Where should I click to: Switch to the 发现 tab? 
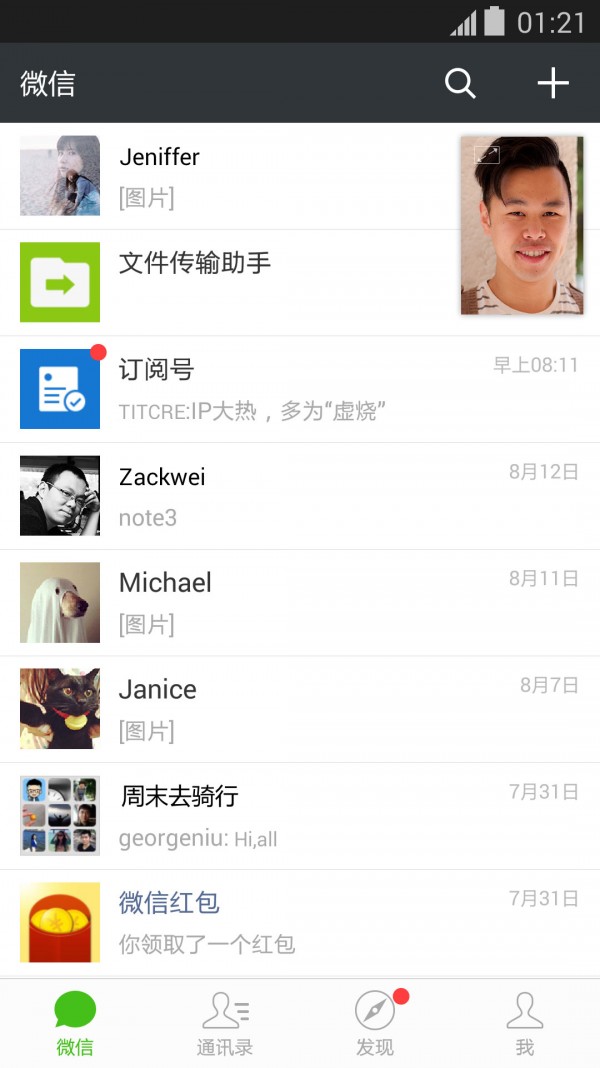tap(375, 1024)
